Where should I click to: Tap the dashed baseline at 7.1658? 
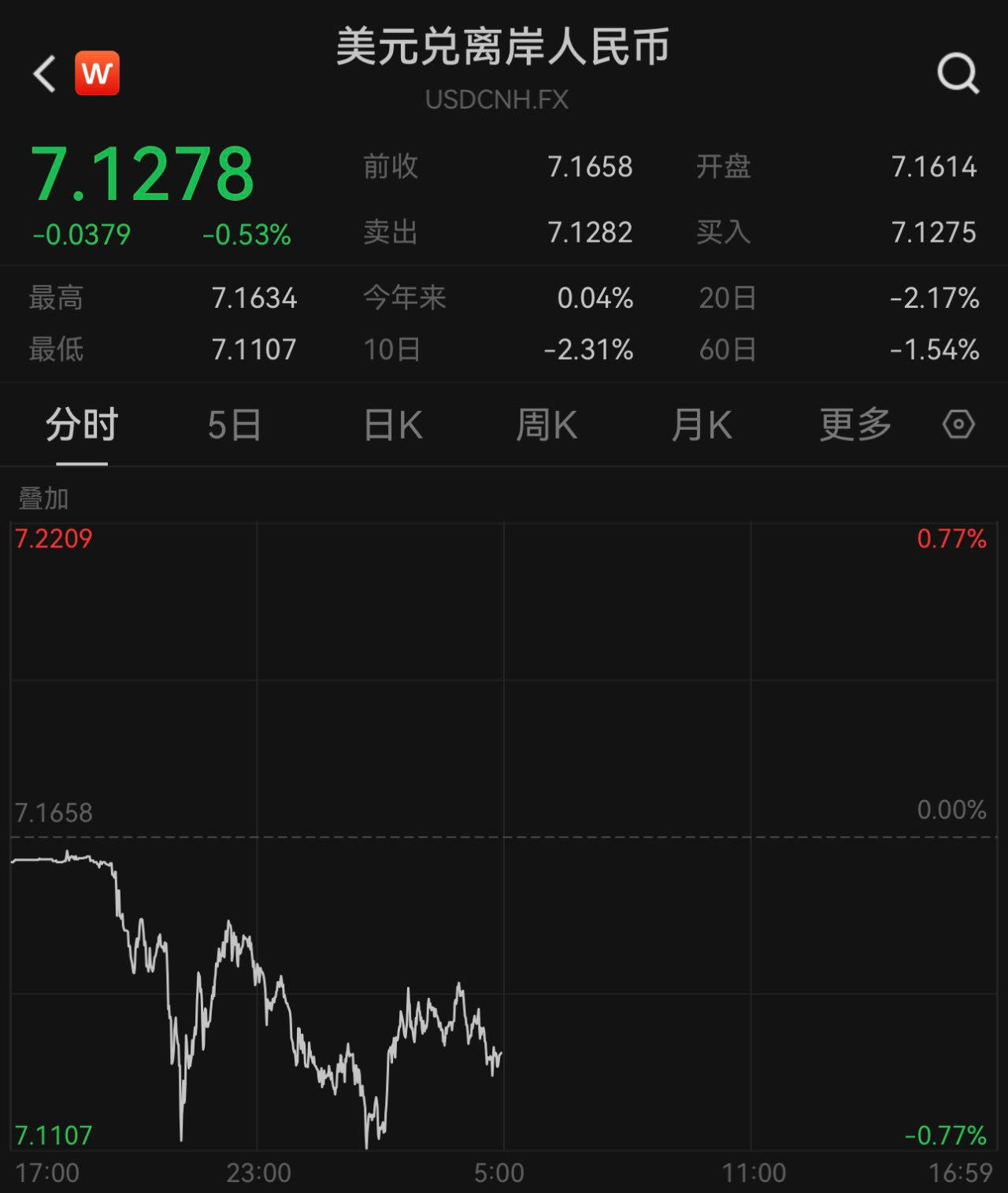(504, 838)
